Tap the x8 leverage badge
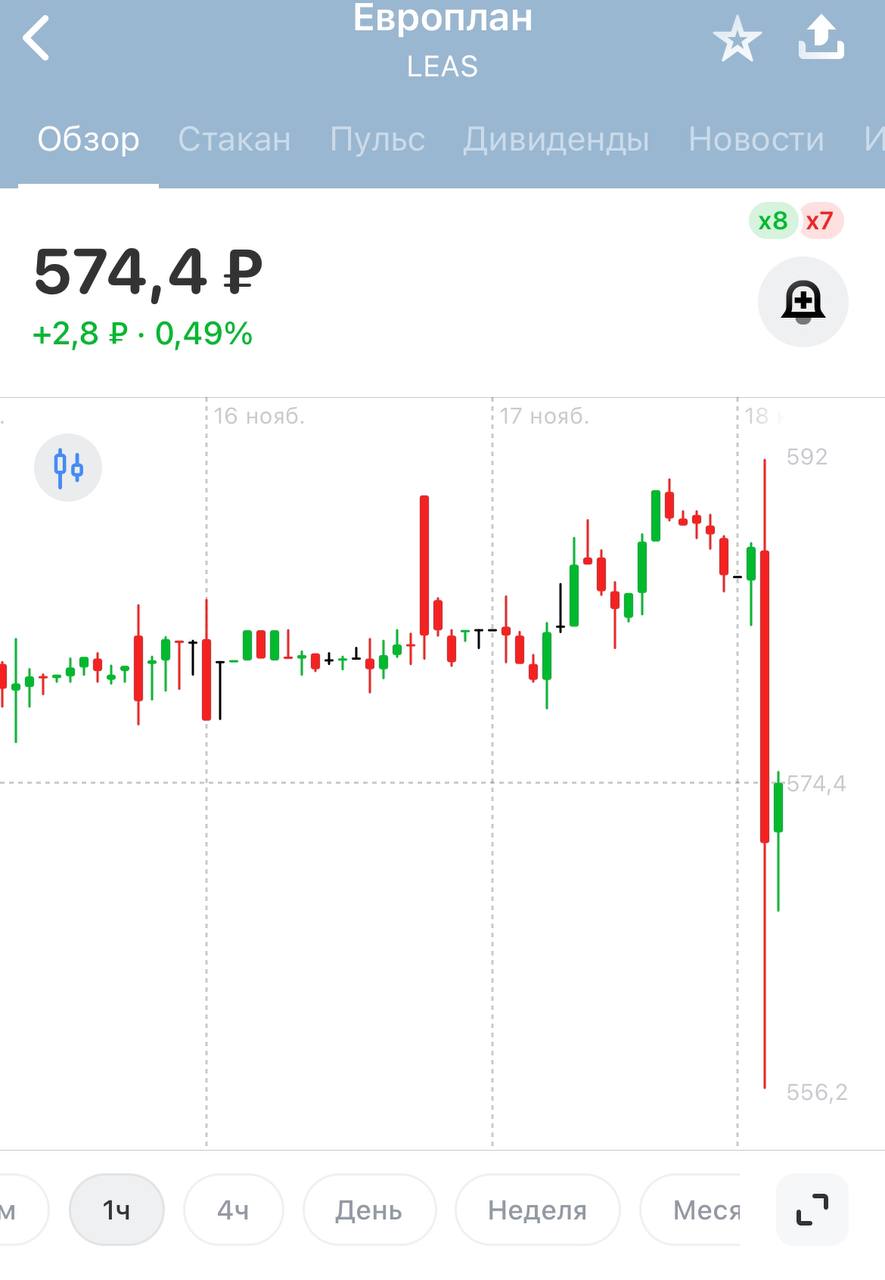This screenshot has height=1280, width=885. click(x=772, y=221)
